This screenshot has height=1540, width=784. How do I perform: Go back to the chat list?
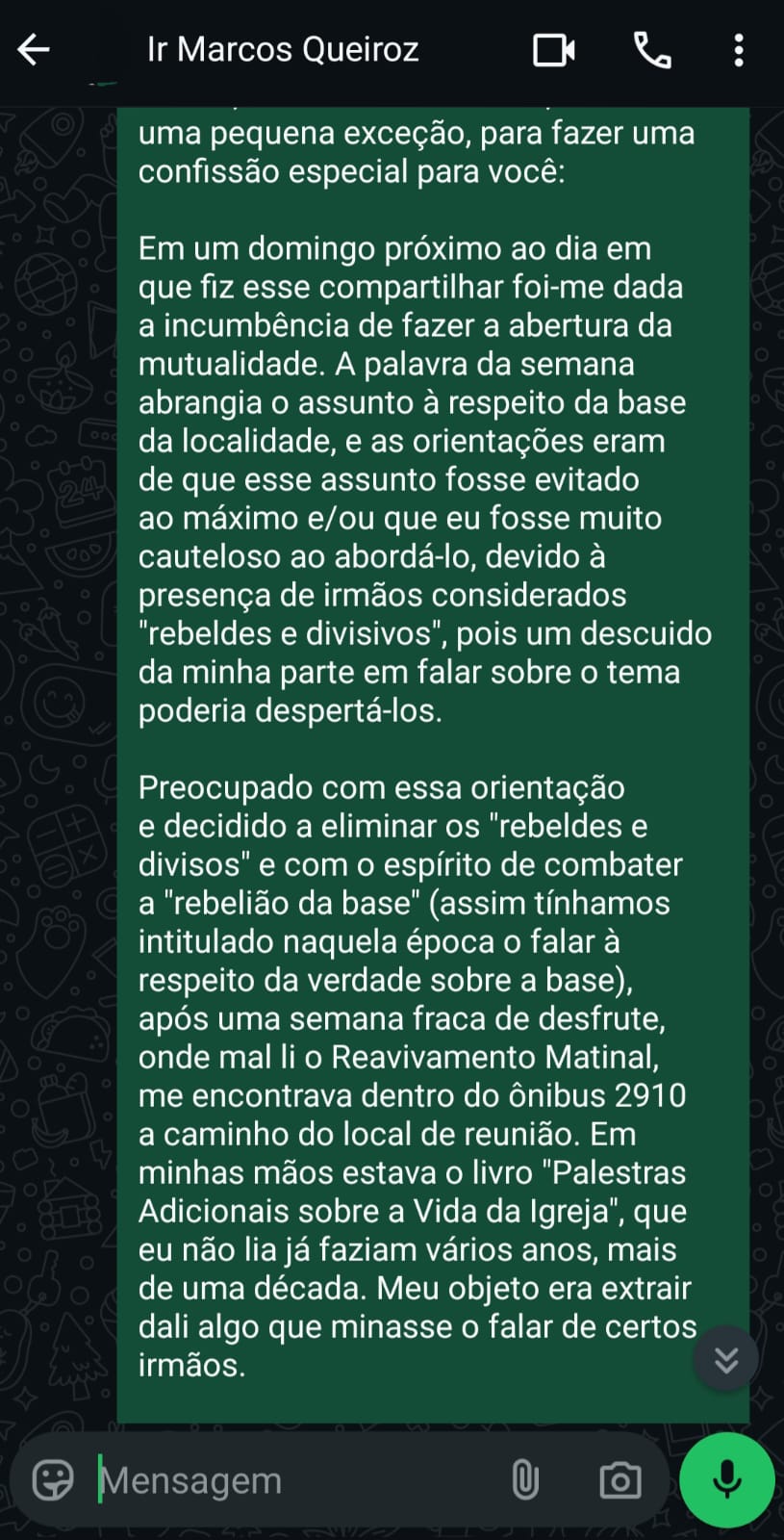coord(34,50)
